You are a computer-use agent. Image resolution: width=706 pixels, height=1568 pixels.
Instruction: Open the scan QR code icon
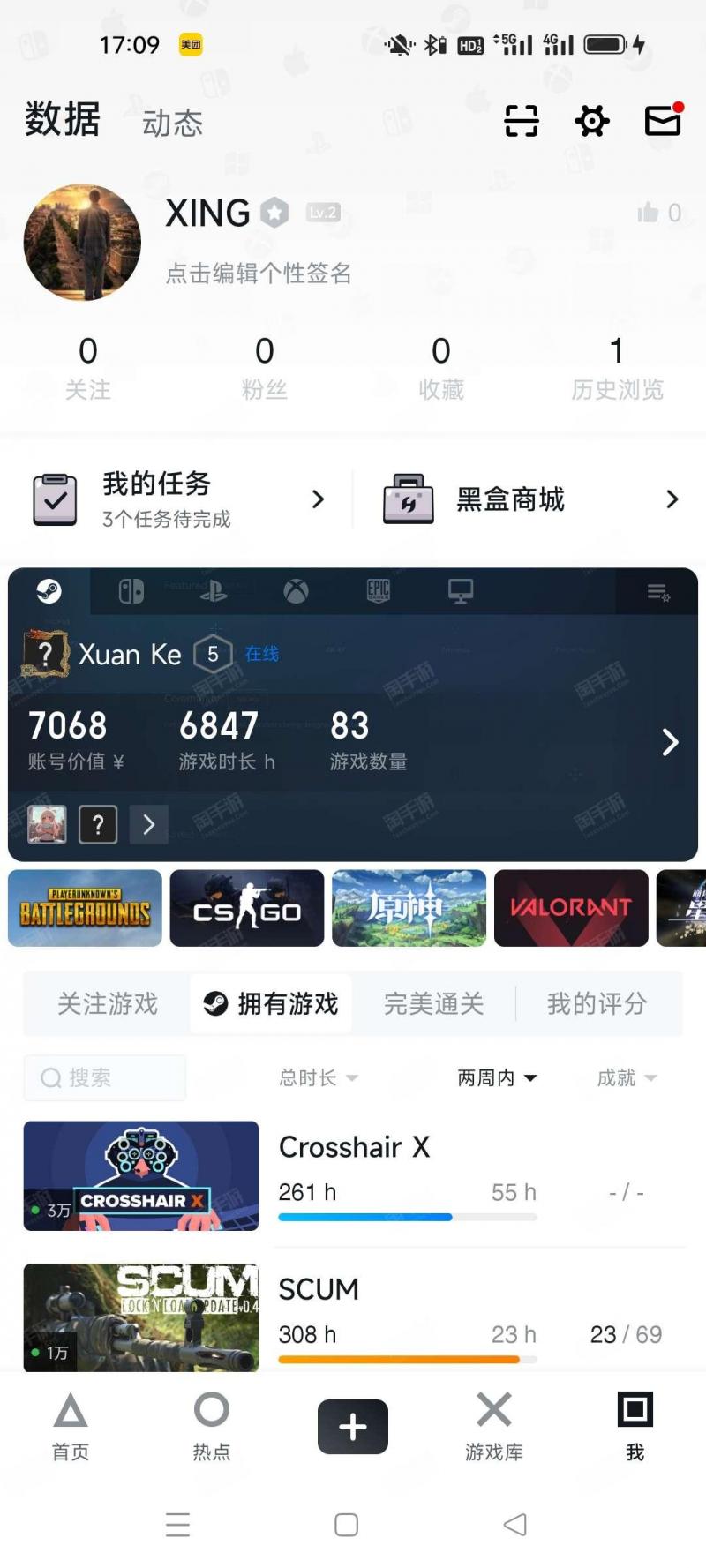pyautogui.click(x=521, y=121)
